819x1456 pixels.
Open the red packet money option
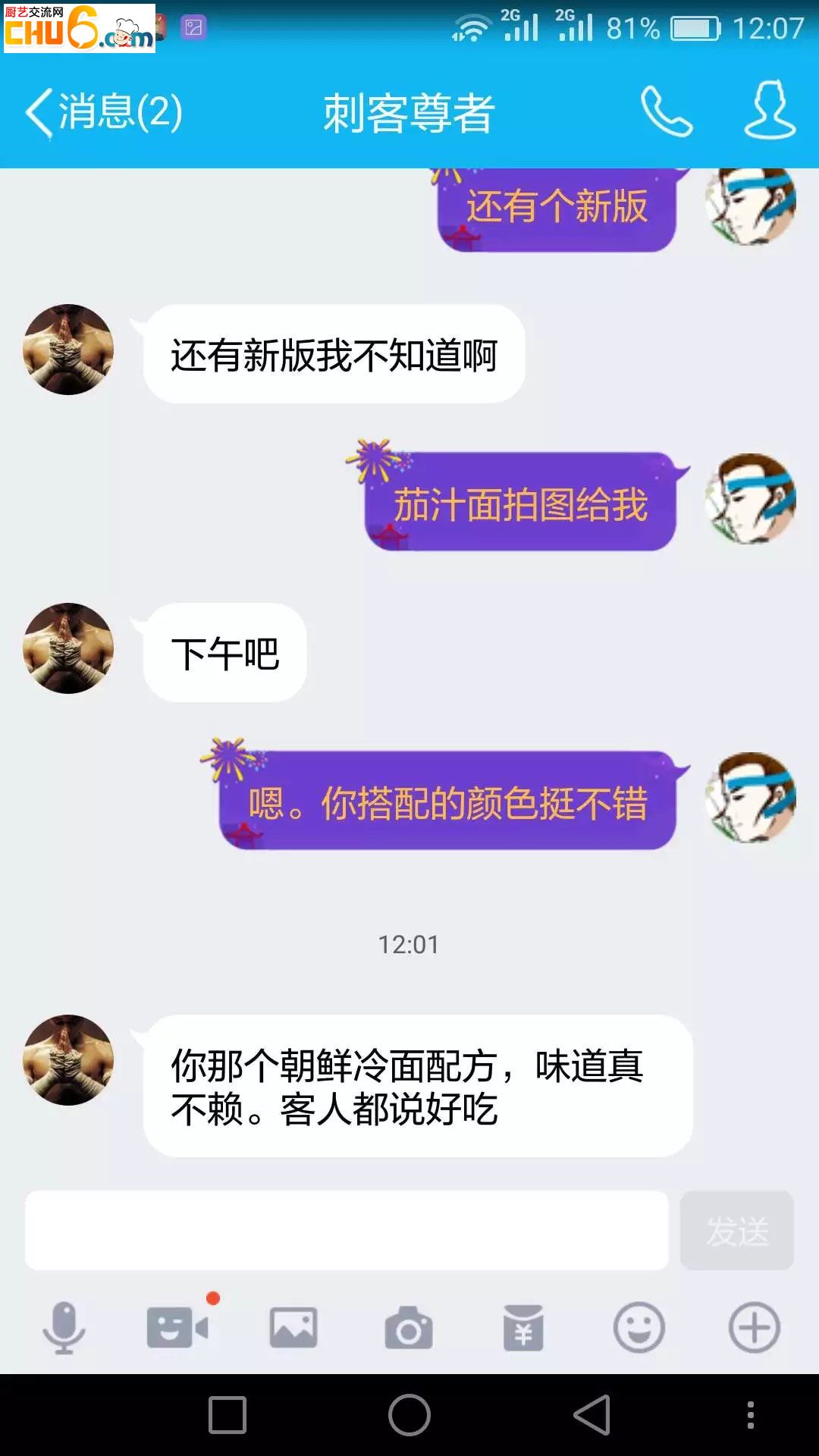click(523, 1327)
